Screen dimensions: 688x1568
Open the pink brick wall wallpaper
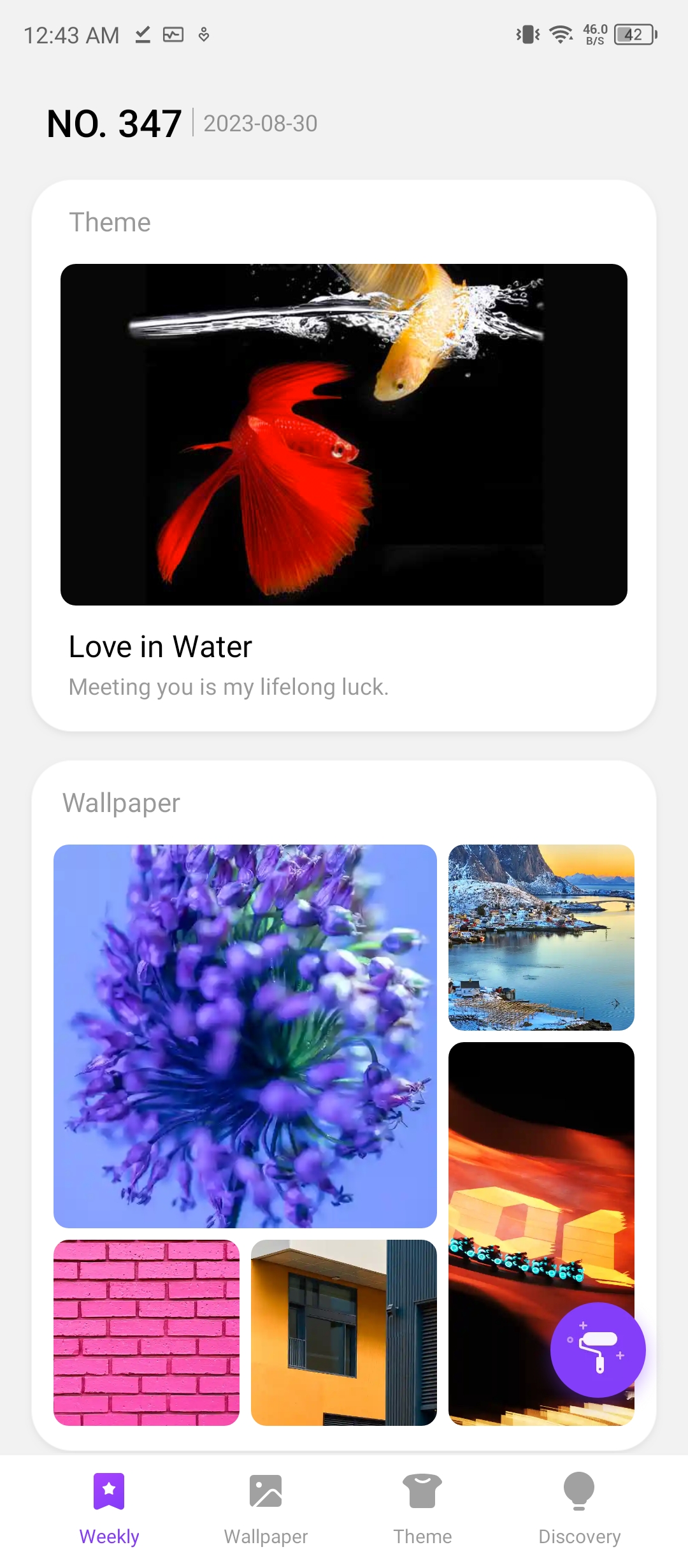pos(147,1332)
